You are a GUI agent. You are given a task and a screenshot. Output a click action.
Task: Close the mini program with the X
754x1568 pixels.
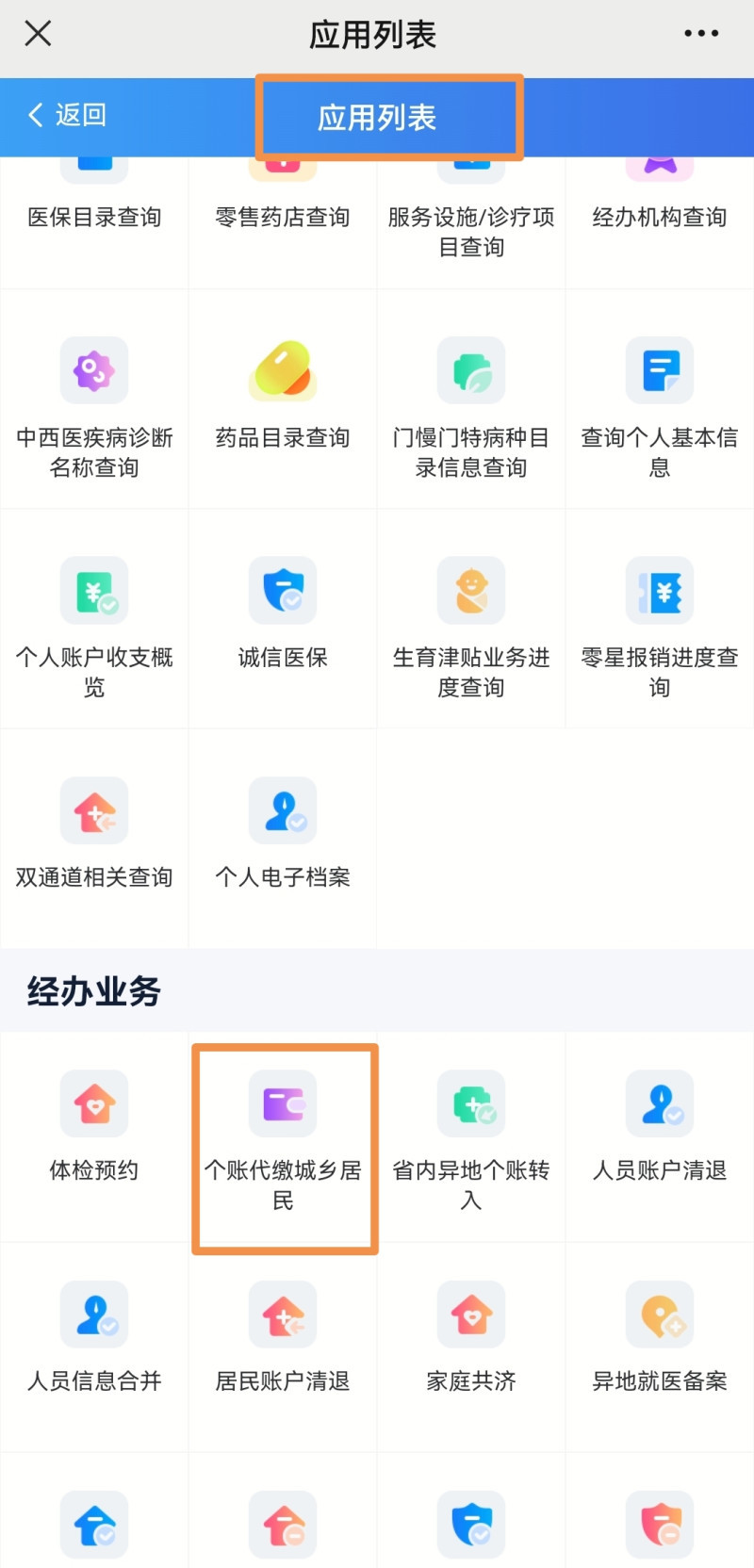click(x=38, y=34)
